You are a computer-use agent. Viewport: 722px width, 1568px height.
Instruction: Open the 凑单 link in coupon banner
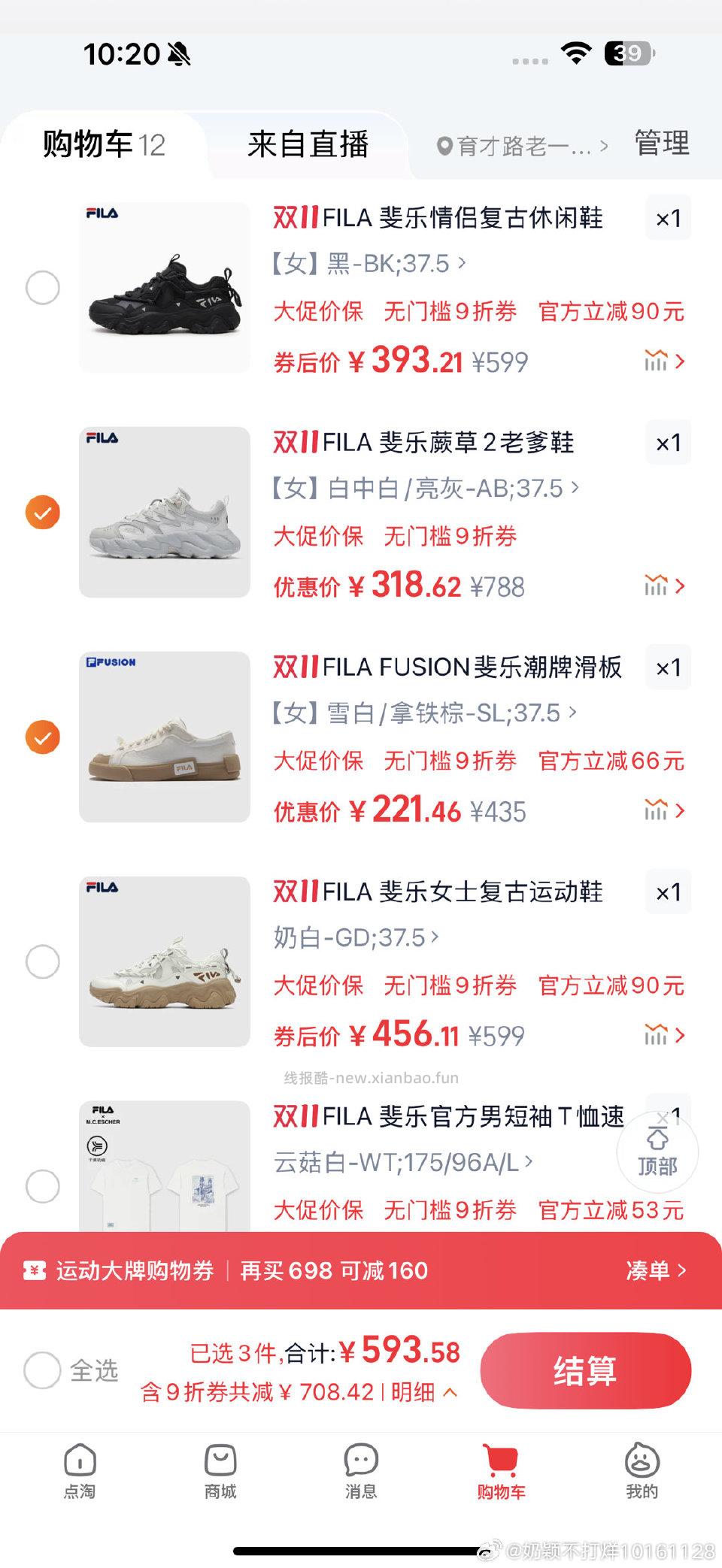(x=658, y=1270)
